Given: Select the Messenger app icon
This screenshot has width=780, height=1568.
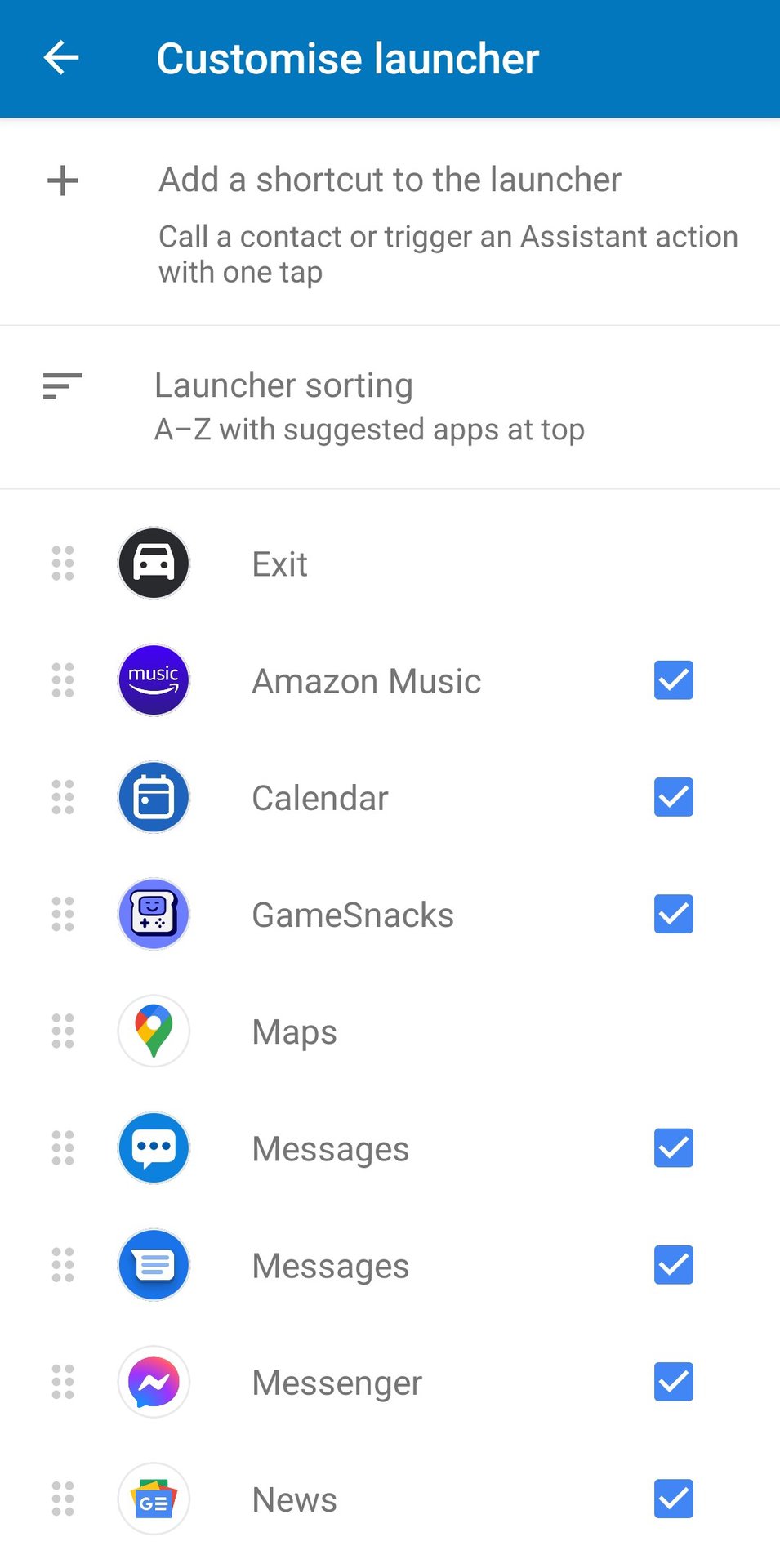Looking at the screenshot, I should pyautogui.click(x=153, y=1382).
